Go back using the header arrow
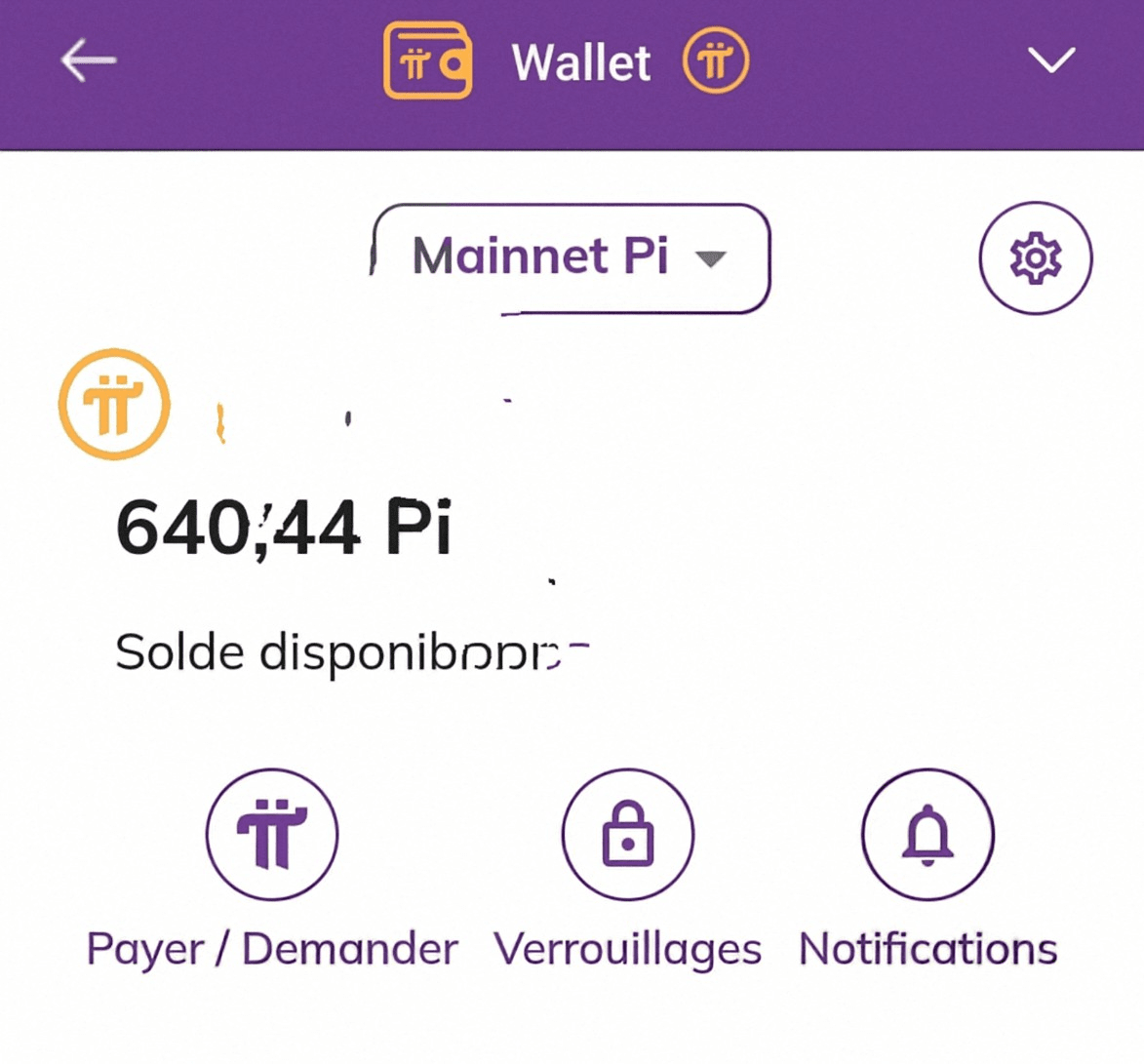Viewport: 1144px width, 1064px height. point(88,61)
